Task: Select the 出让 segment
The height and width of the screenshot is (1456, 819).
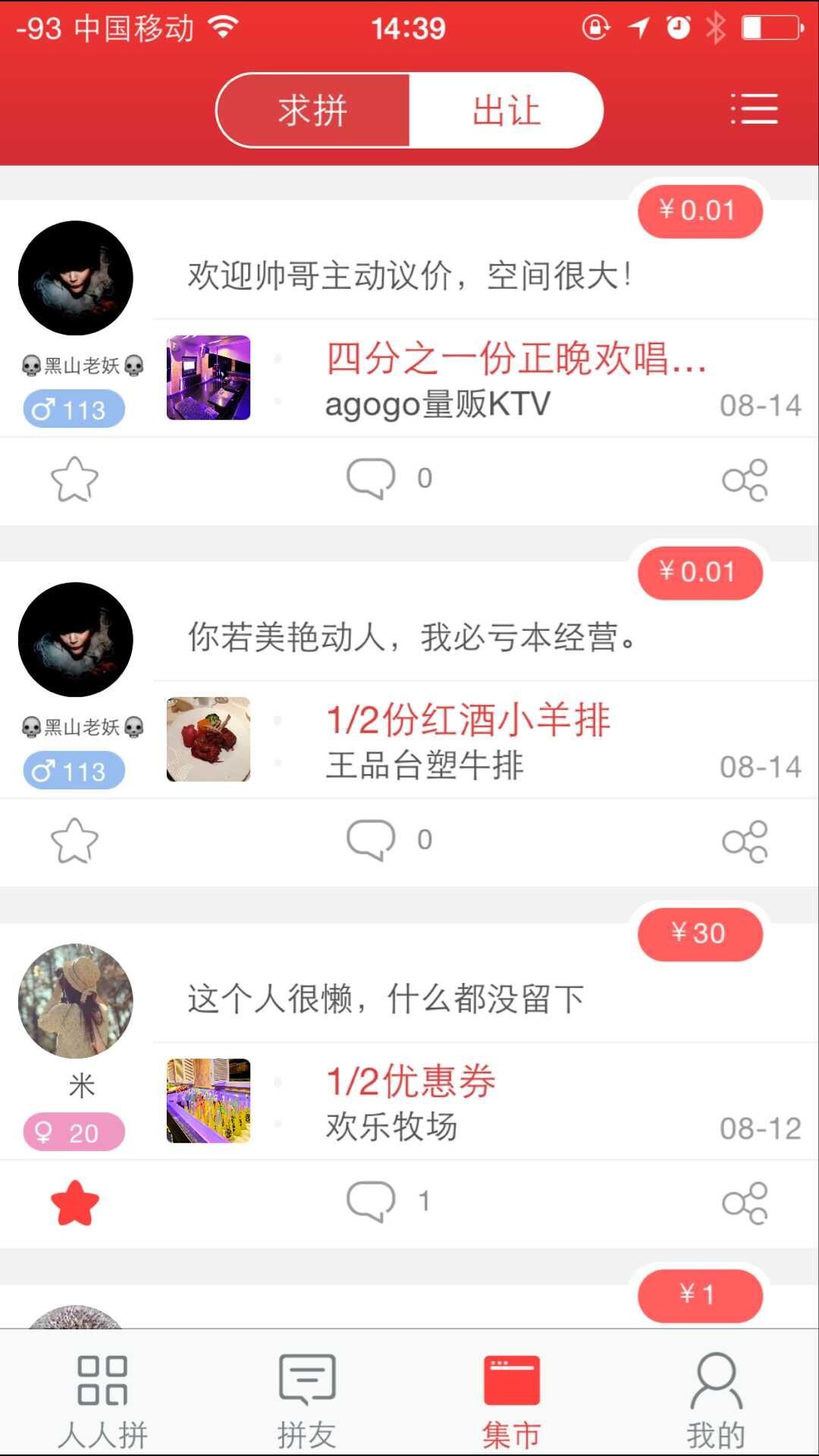Action: [x=506, y=111]
